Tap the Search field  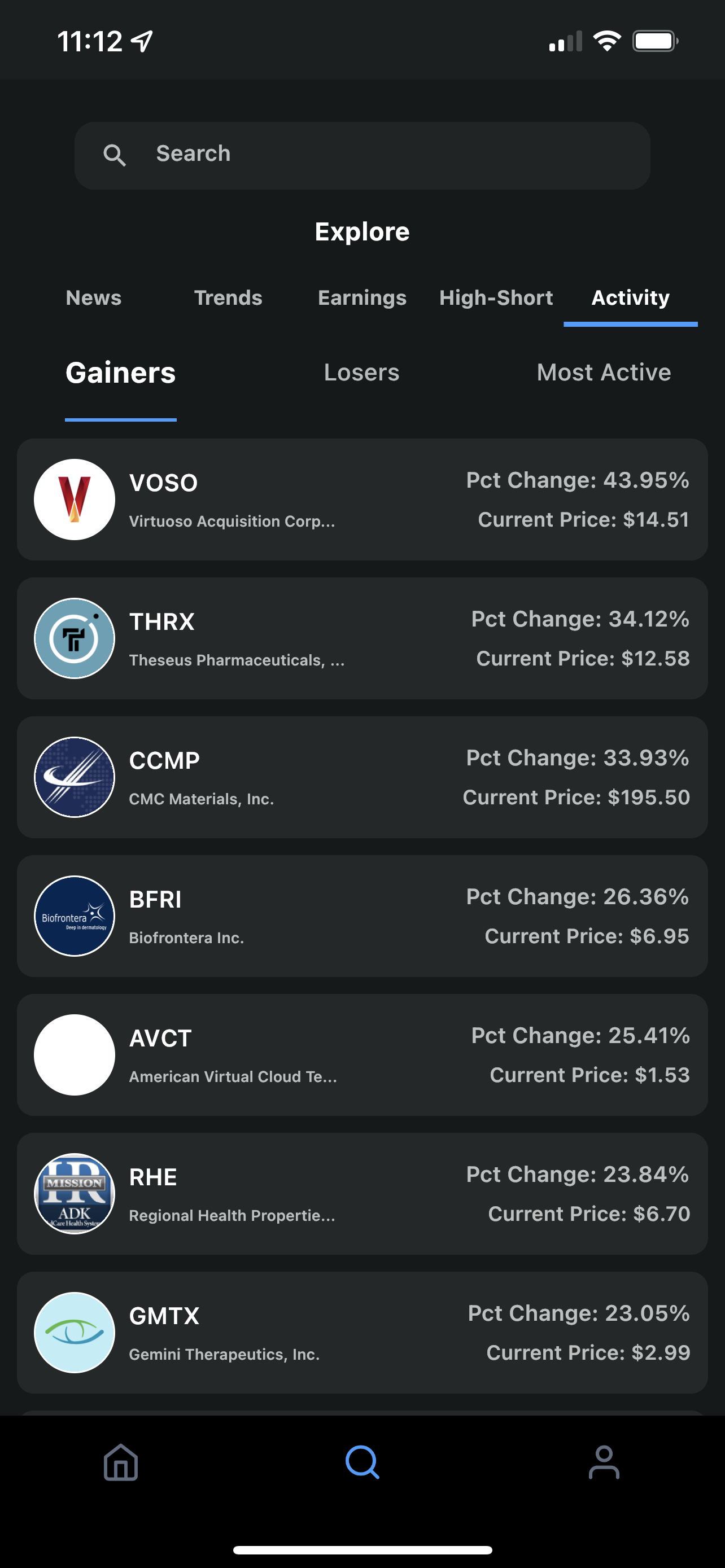(x=362, y=155)
